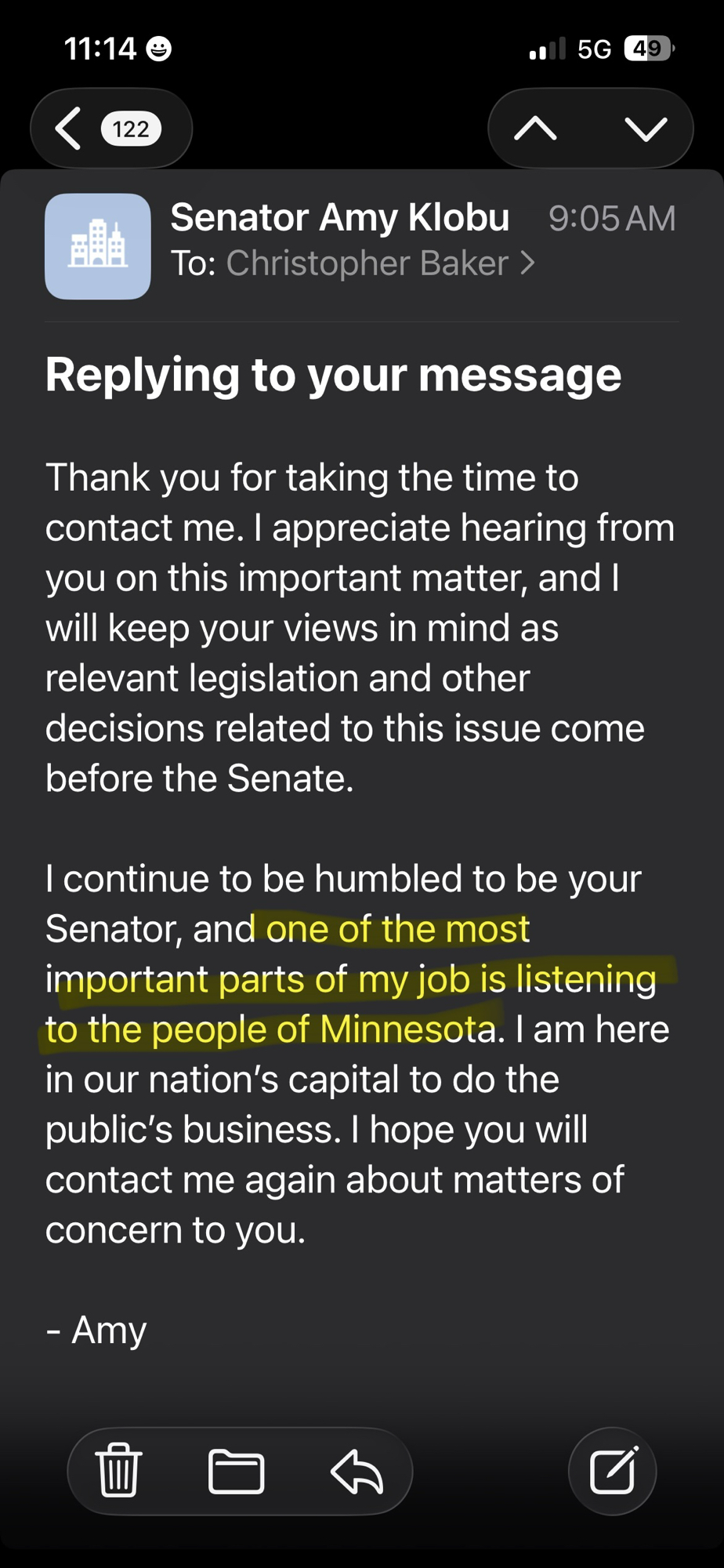Delete this email with the trash icon
This screenshot has height=1568, width=724.
click(x=118, y=1471)
